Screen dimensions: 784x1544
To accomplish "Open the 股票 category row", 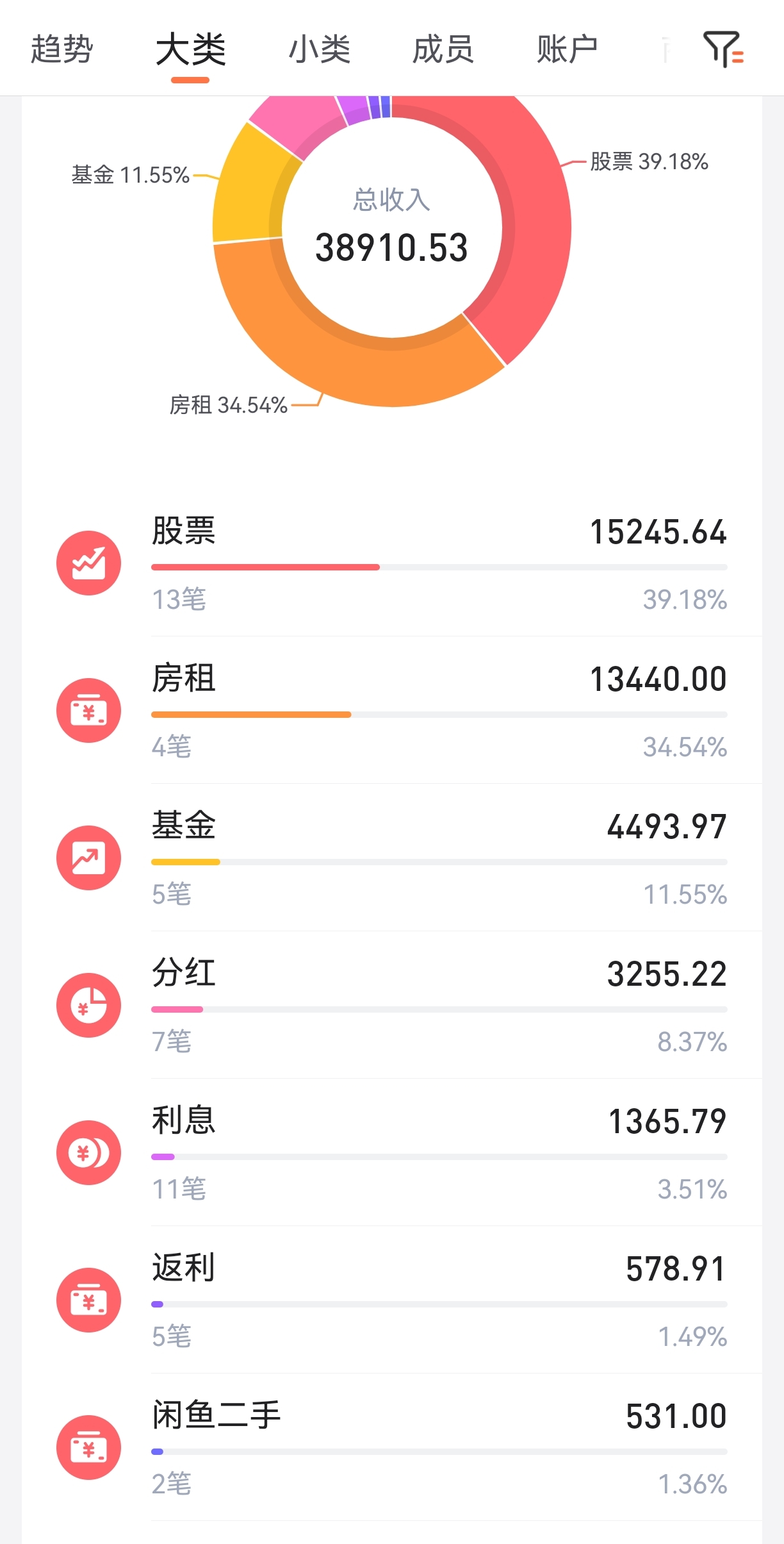I will click(392, 563).
